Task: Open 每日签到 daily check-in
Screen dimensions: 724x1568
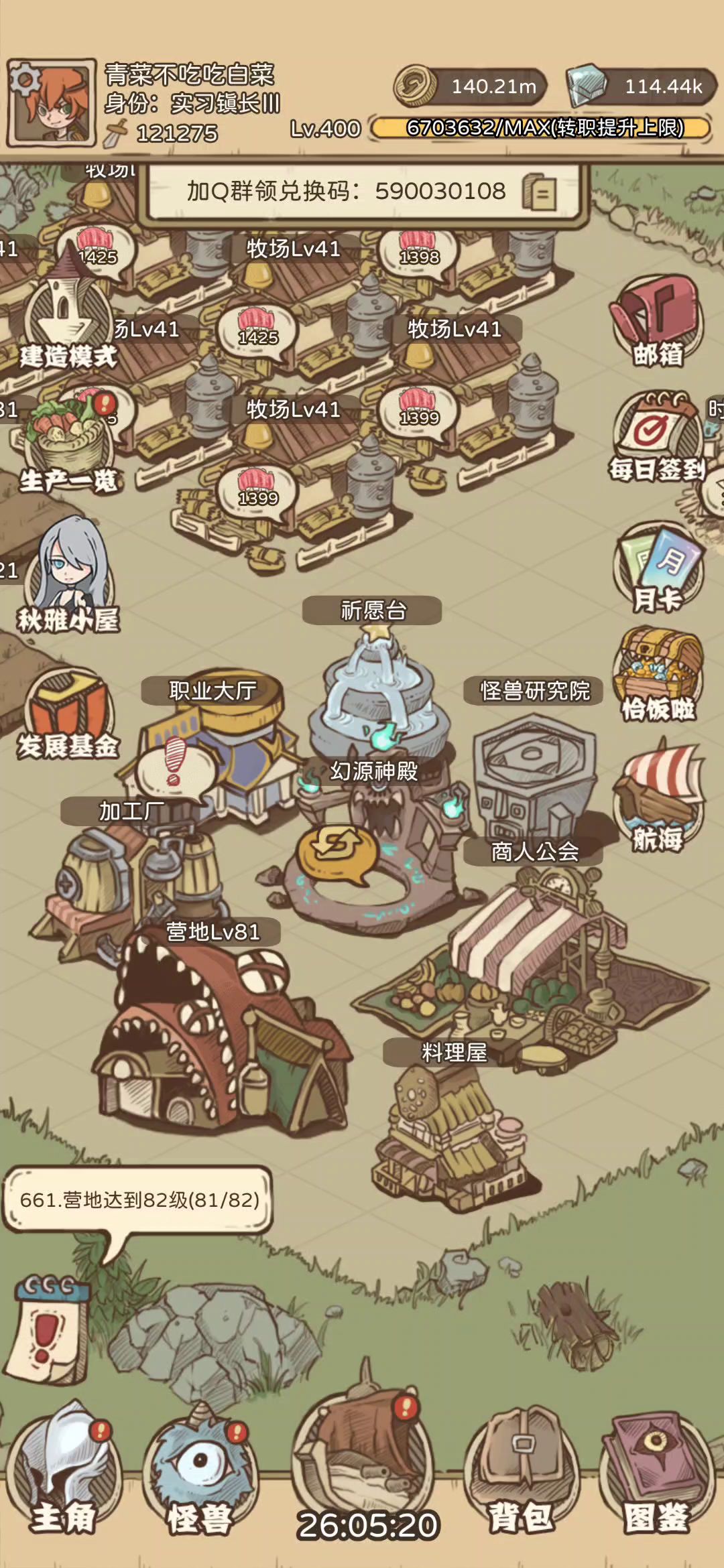Action: tap(658, 436)
